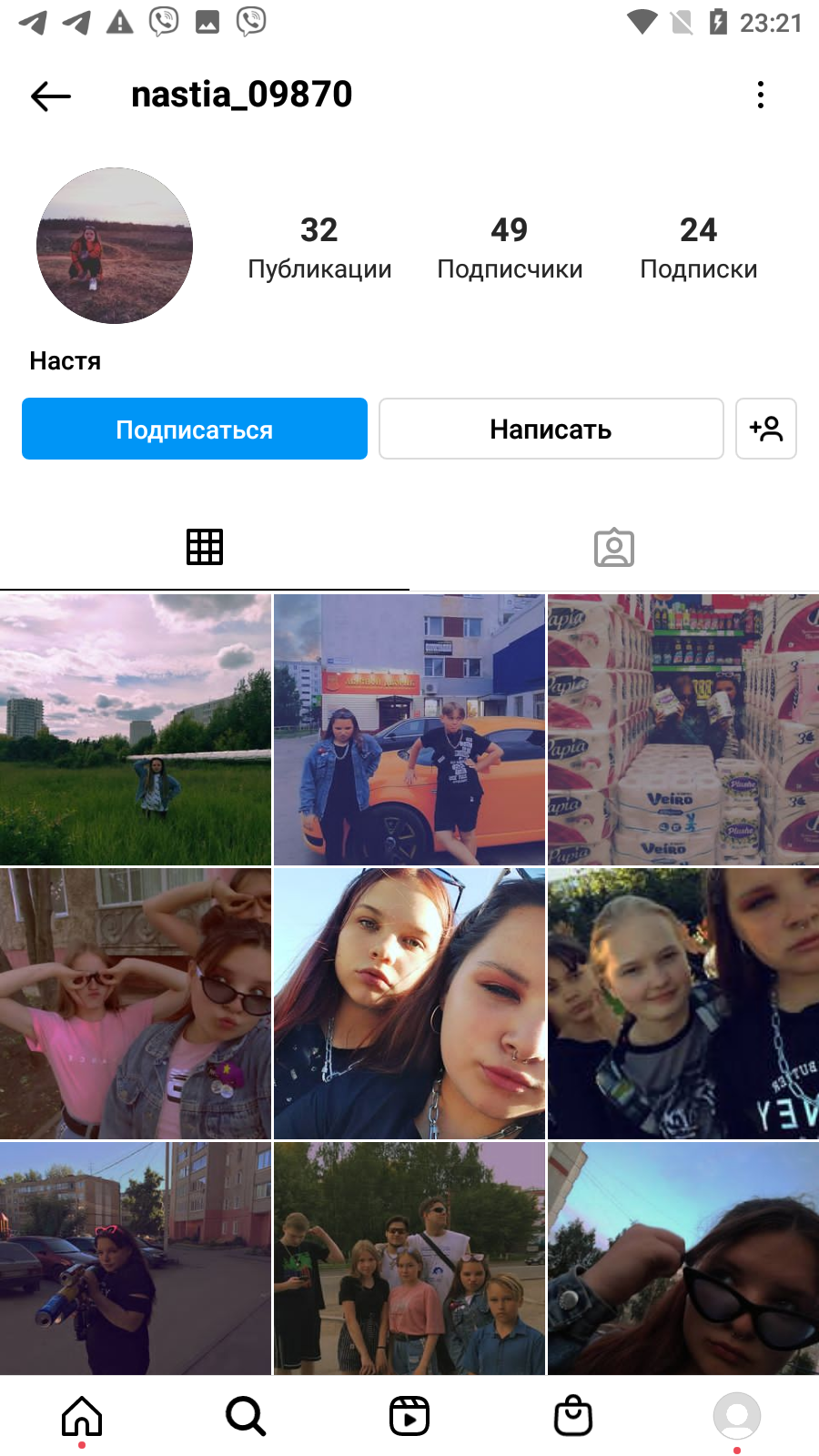Switch to my profile tab
Viewport: 819px width, 1456px height.
click(x=737, y=1416)
